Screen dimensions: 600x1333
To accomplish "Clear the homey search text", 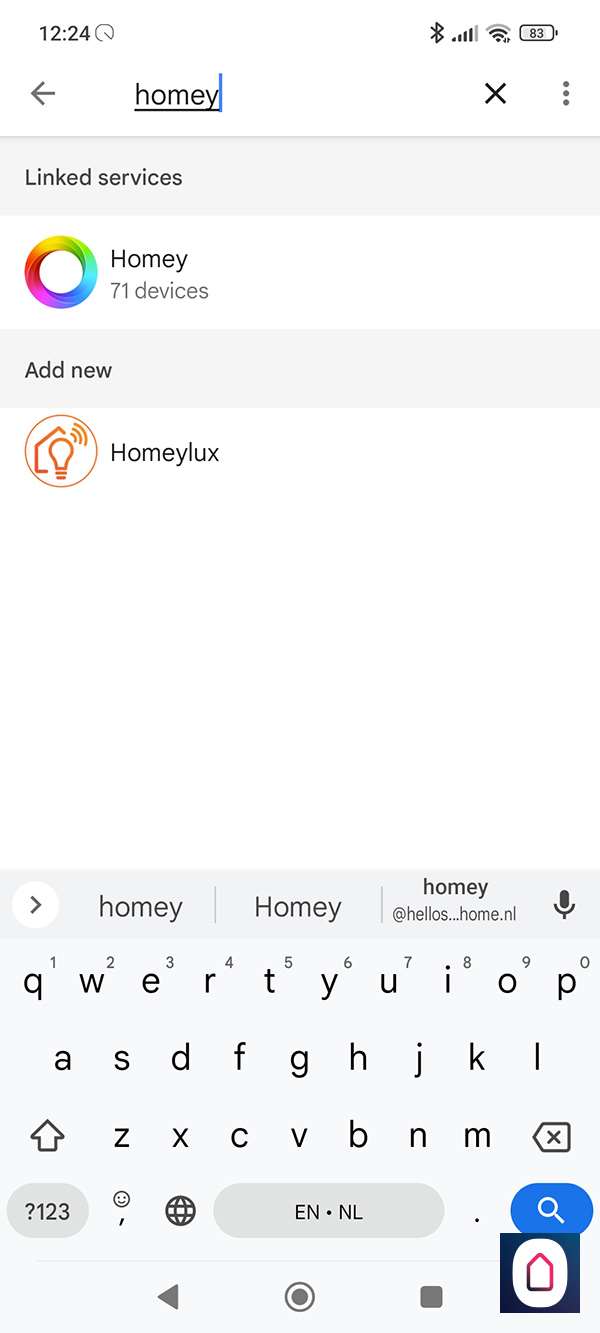I will pyautogui.click(x=495, y=94).
